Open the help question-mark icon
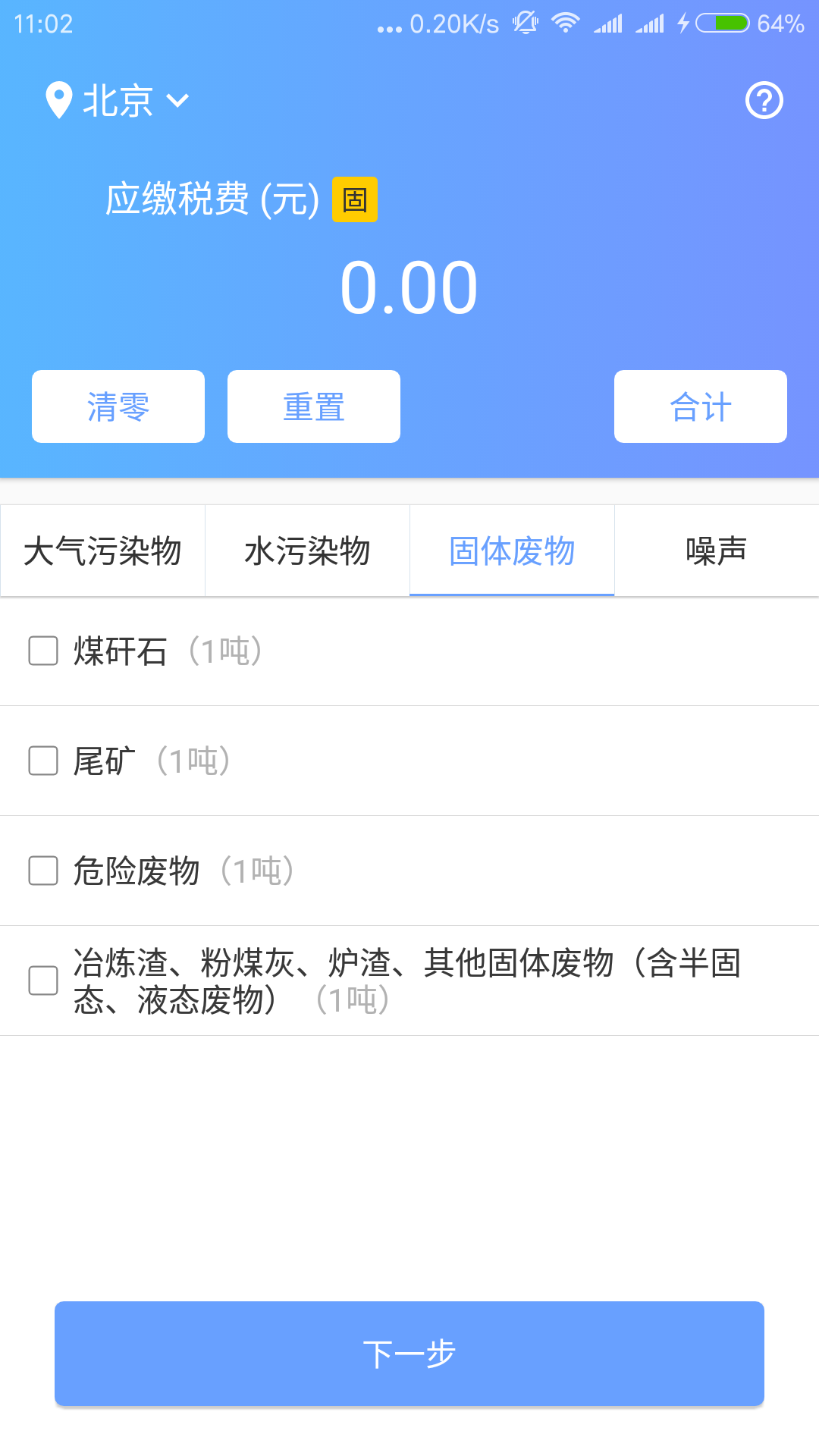Image resolution: width=819 pixels, height=1456 pixels. pos(764,100)
